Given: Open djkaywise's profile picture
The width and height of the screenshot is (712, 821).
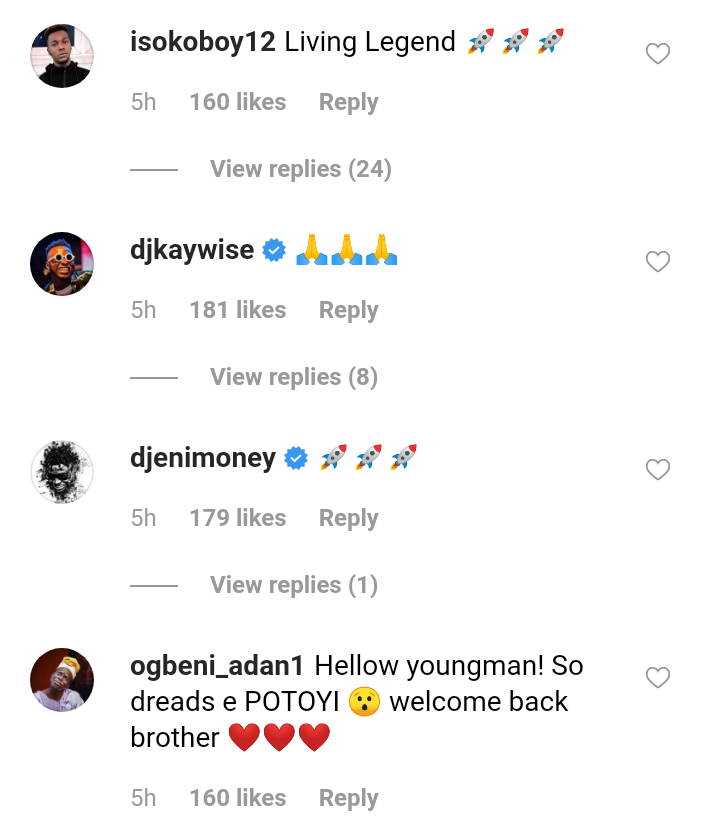Looking at the screenshot, I should coord(62,264).
